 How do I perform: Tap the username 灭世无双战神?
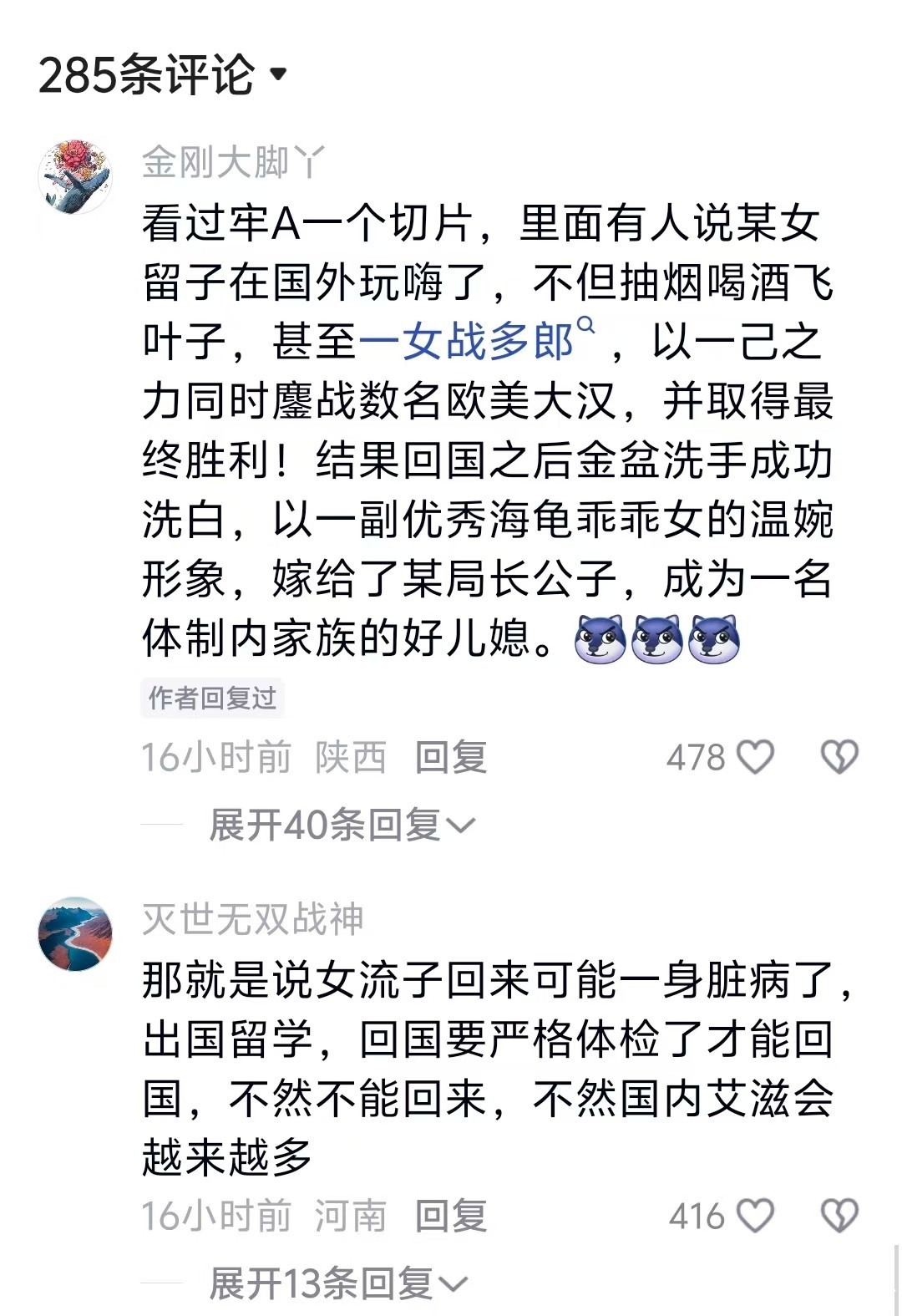(x=252, y=919)
